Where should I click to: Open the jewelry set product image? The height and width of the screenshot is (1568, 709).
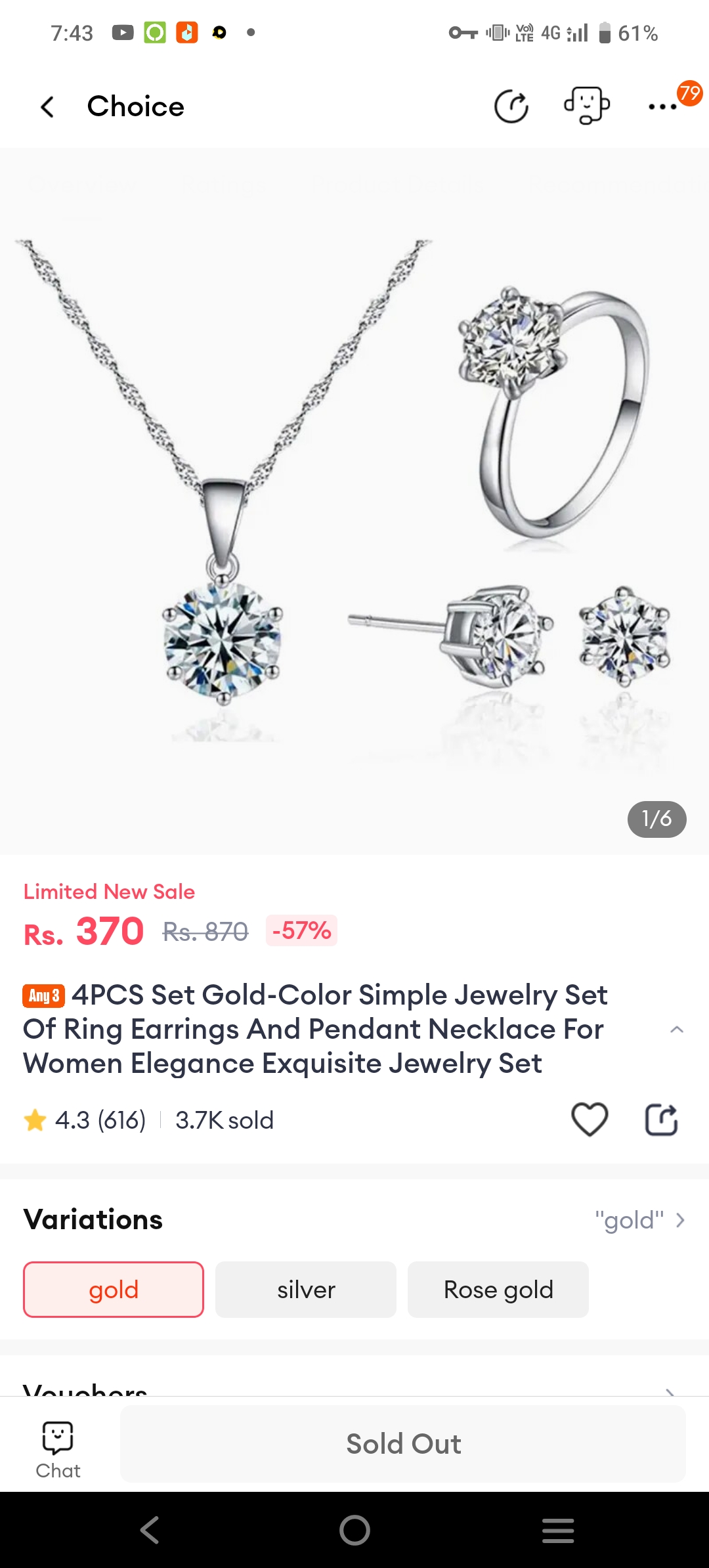pos(354,499)
